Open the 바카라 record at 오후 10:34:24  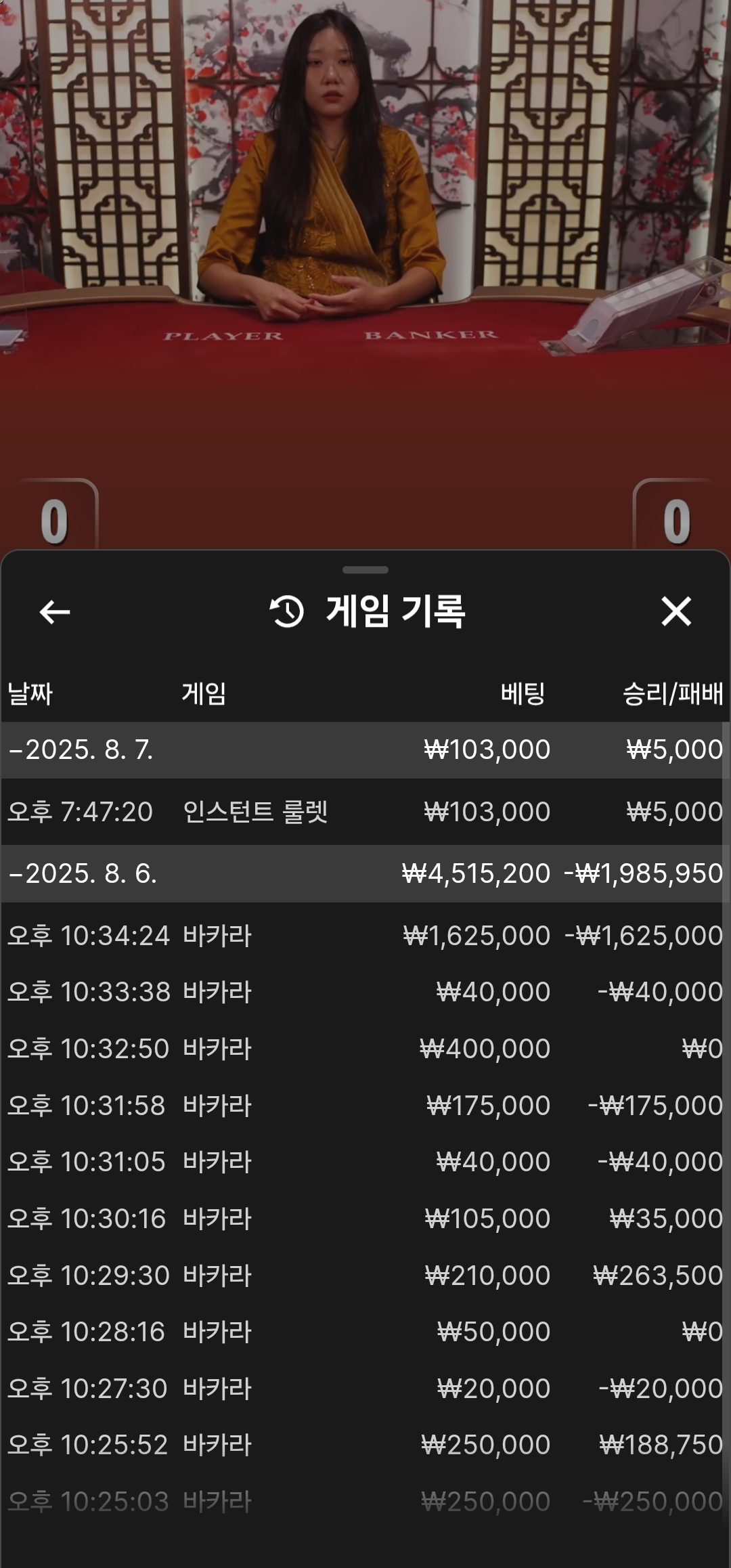tap(364, 936)
